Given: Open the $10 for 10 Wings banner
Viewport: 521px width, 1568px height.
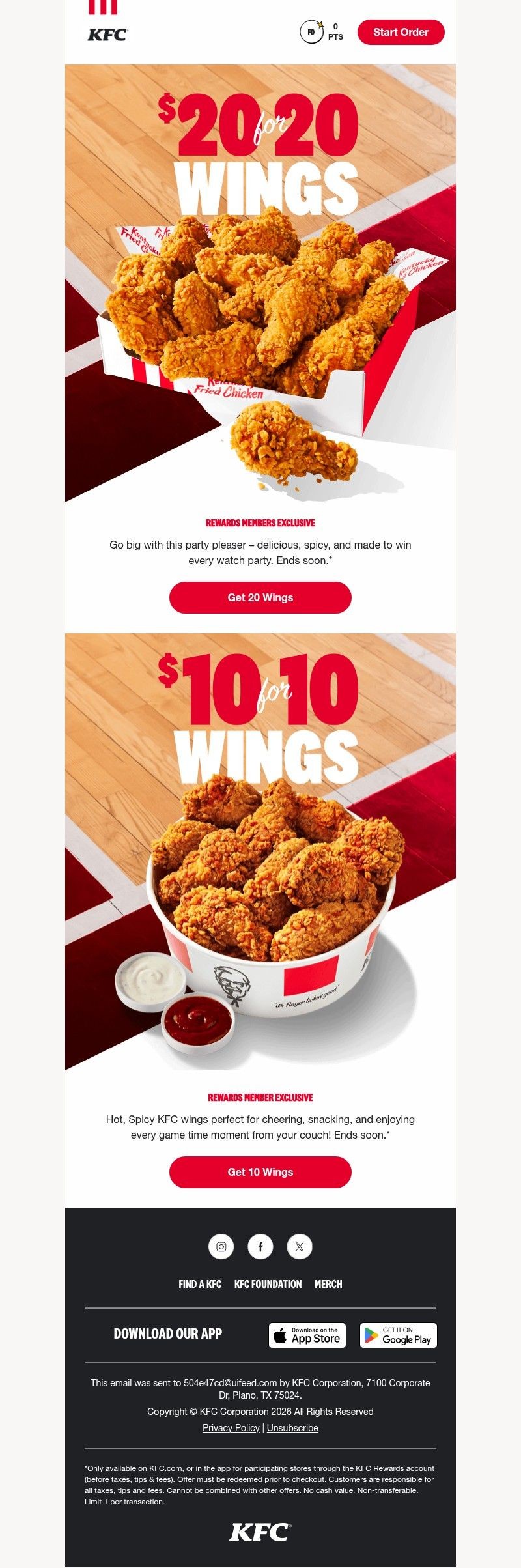Looking at the screenshot, I should pyautogui.click(x=260, y=851).
